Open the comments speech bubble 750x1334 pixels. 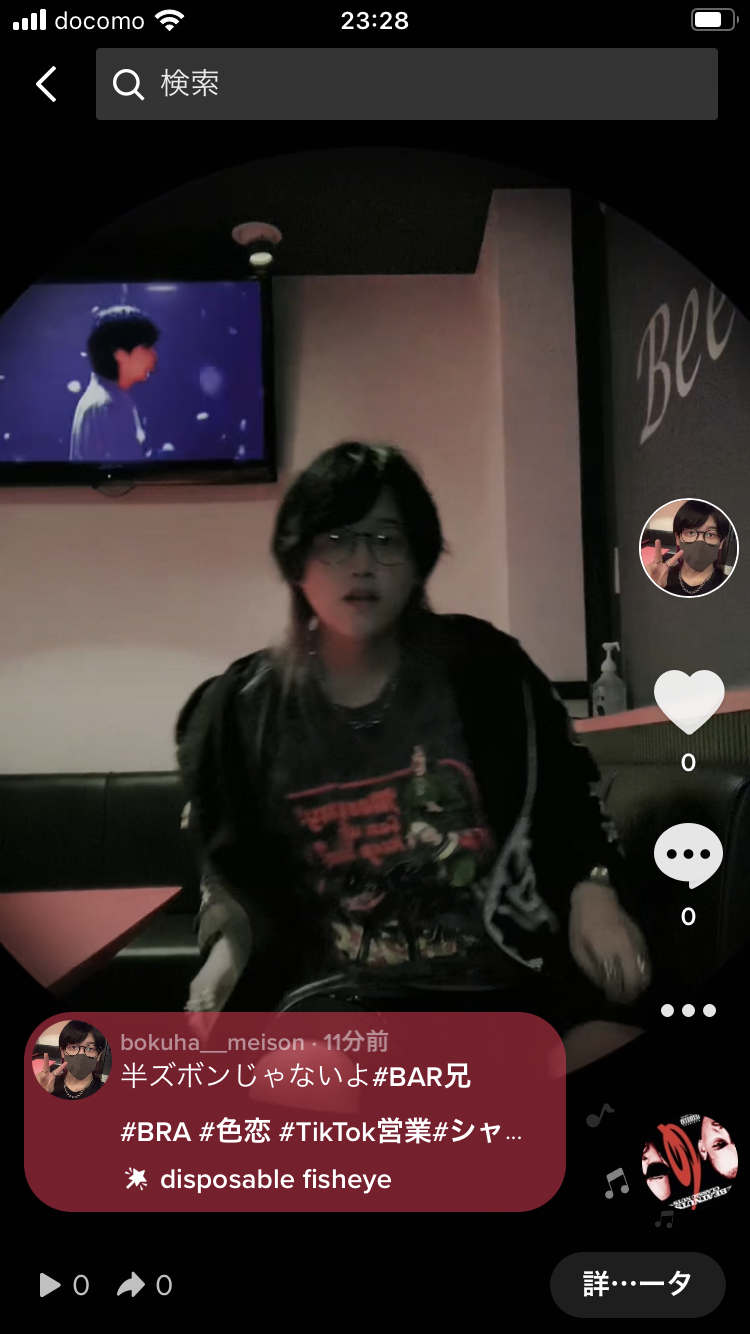point(689,857)
